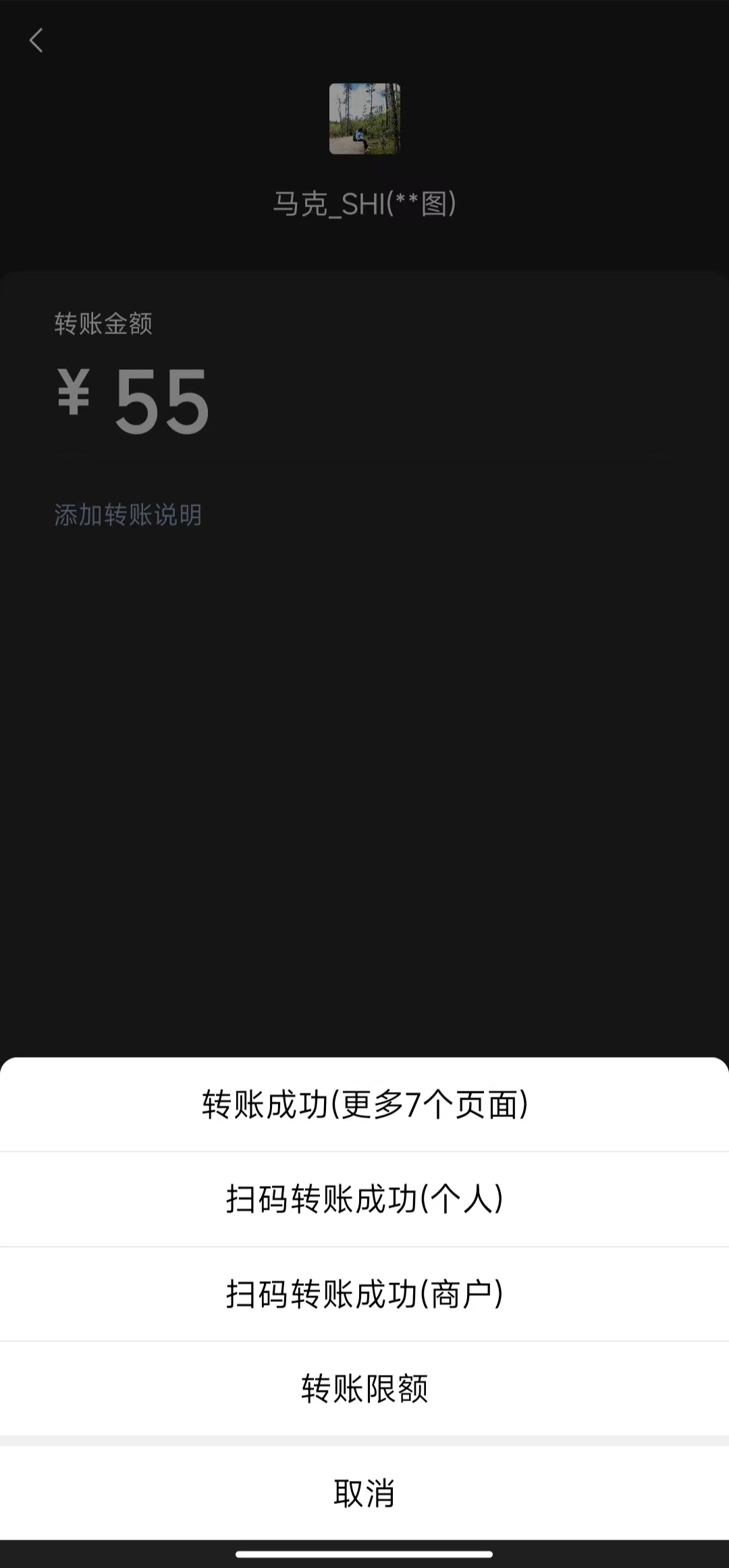Tap the digit 55 to edit amount
The height and width of the screenshot is (1568, 729).
162,402
